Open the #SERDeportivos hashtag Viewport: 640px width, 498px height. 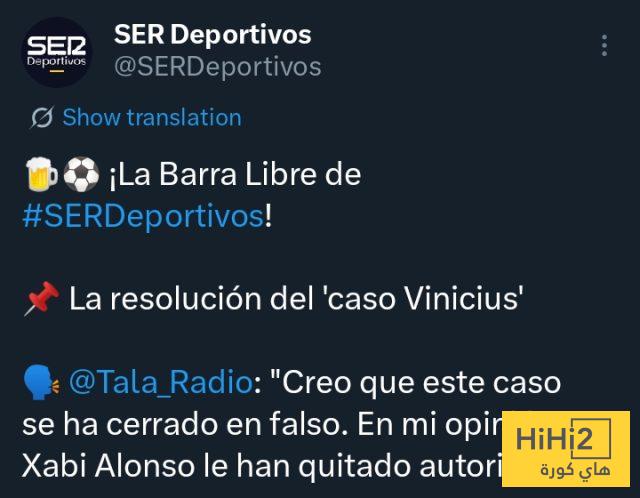click(142, 217)
